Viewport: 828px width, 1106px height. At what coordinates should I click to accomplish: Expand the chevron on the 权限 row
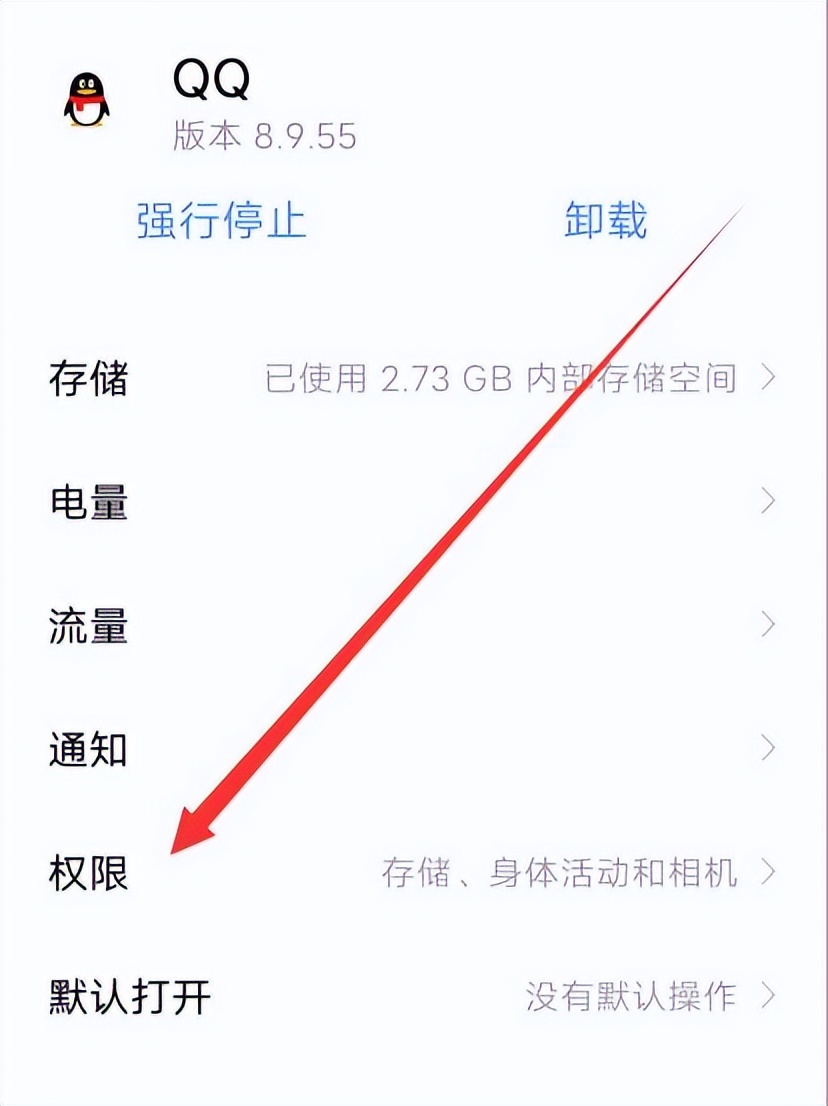766,872
